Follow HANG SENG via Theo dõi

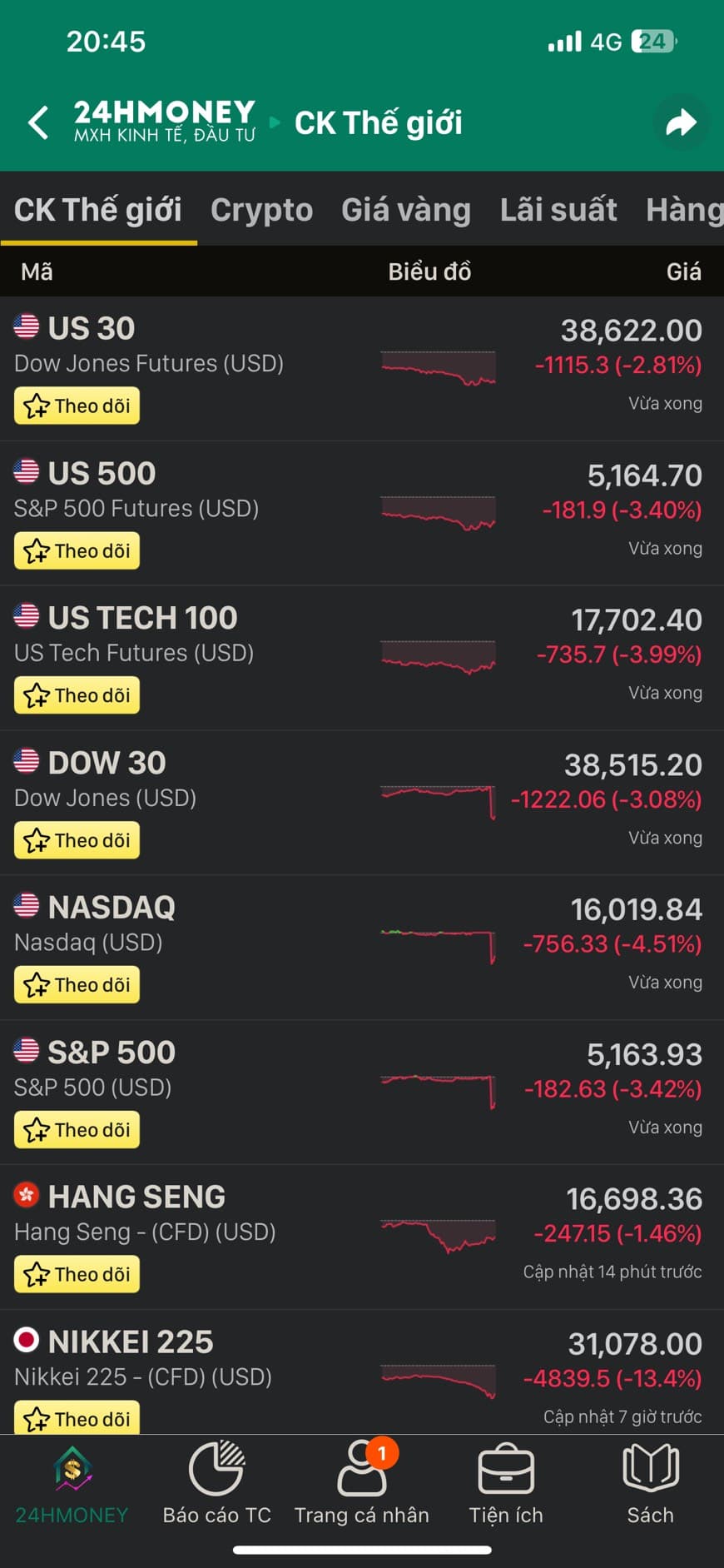pos(77,1275)
